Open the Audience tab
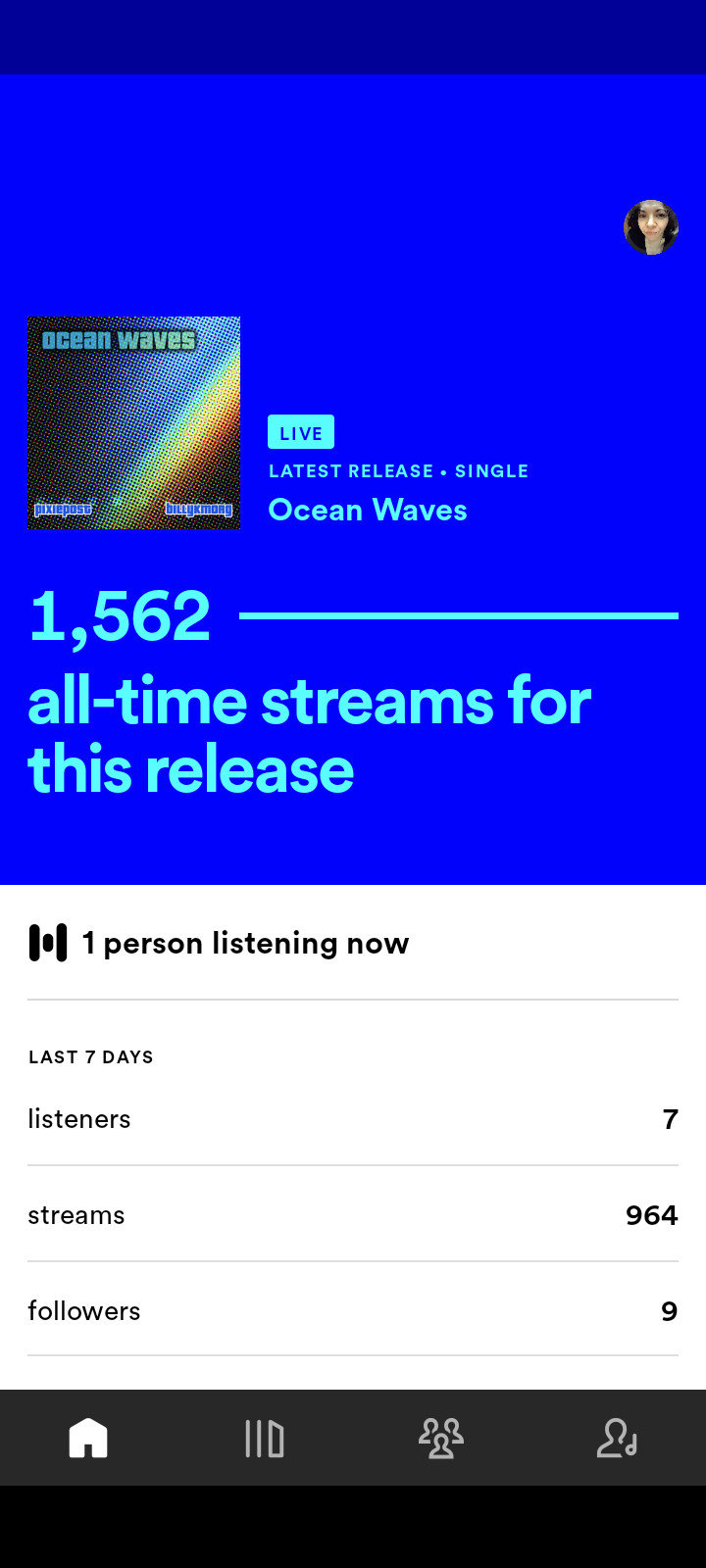 [x=441, y=1438]
